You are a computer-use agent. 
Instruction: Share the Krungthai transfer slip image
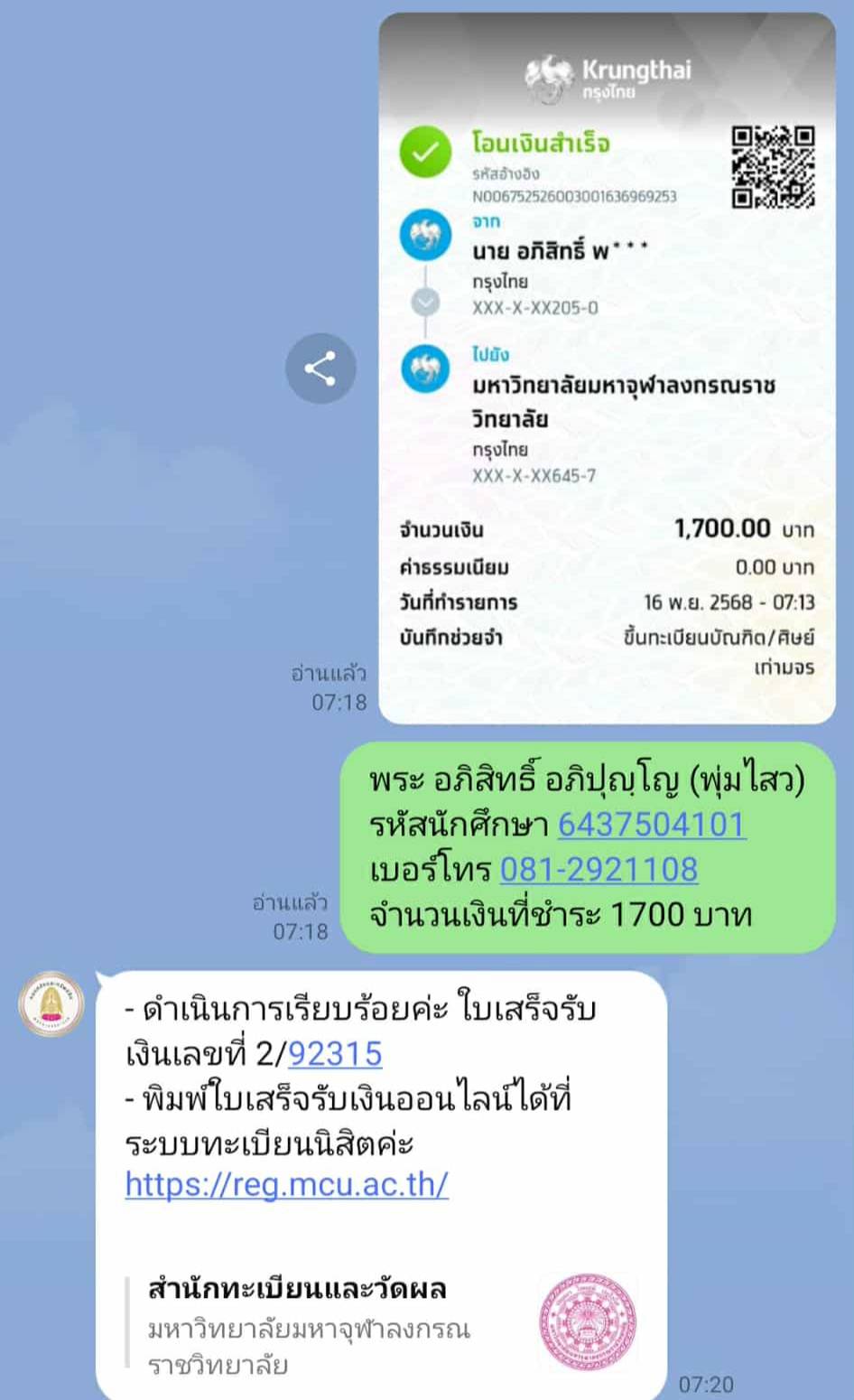click(320, 369)
